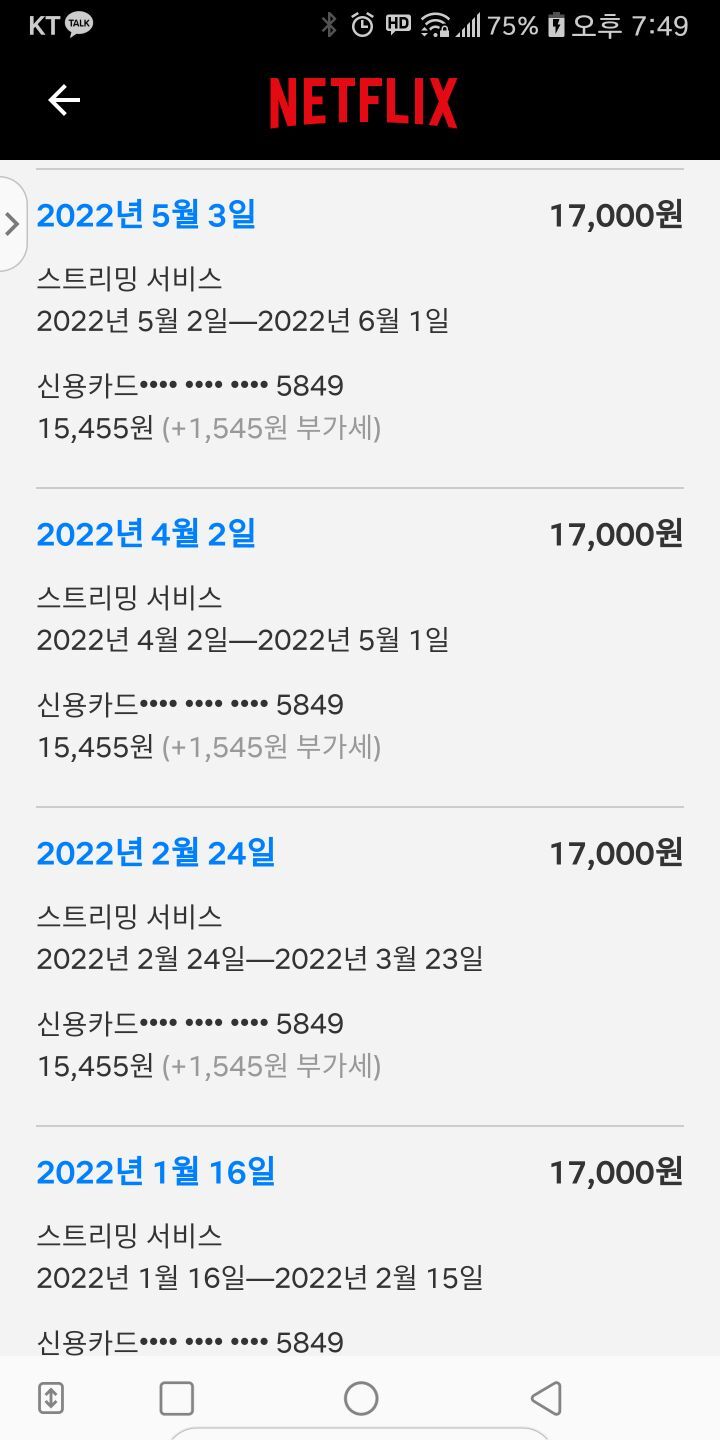This screenshot has width=720, height=1440.
Task: Open the 2022년 5월 3일 invoice link
Action: tap(146, 215)
